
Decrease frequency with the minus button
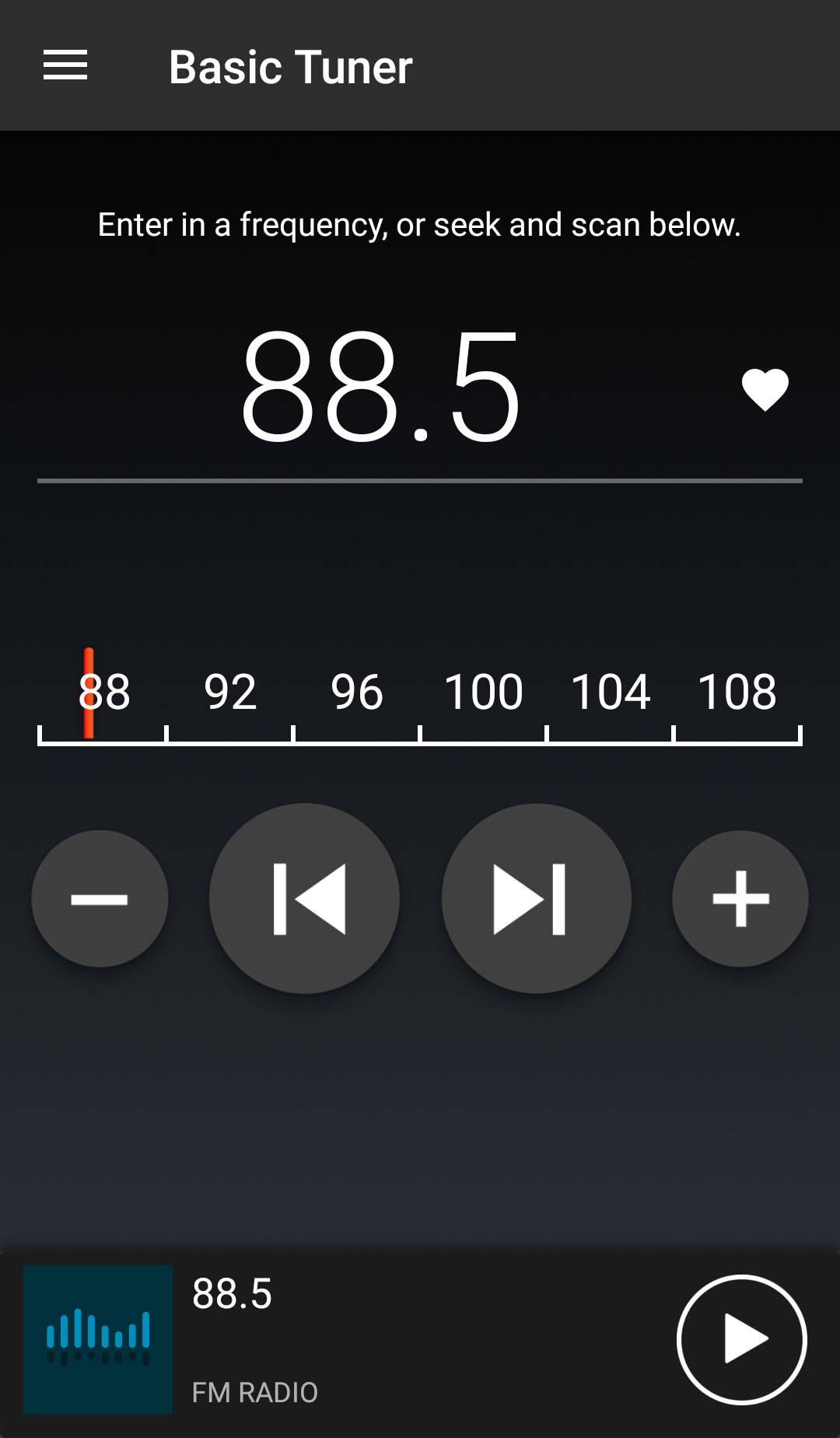click(x=100, y=899)
